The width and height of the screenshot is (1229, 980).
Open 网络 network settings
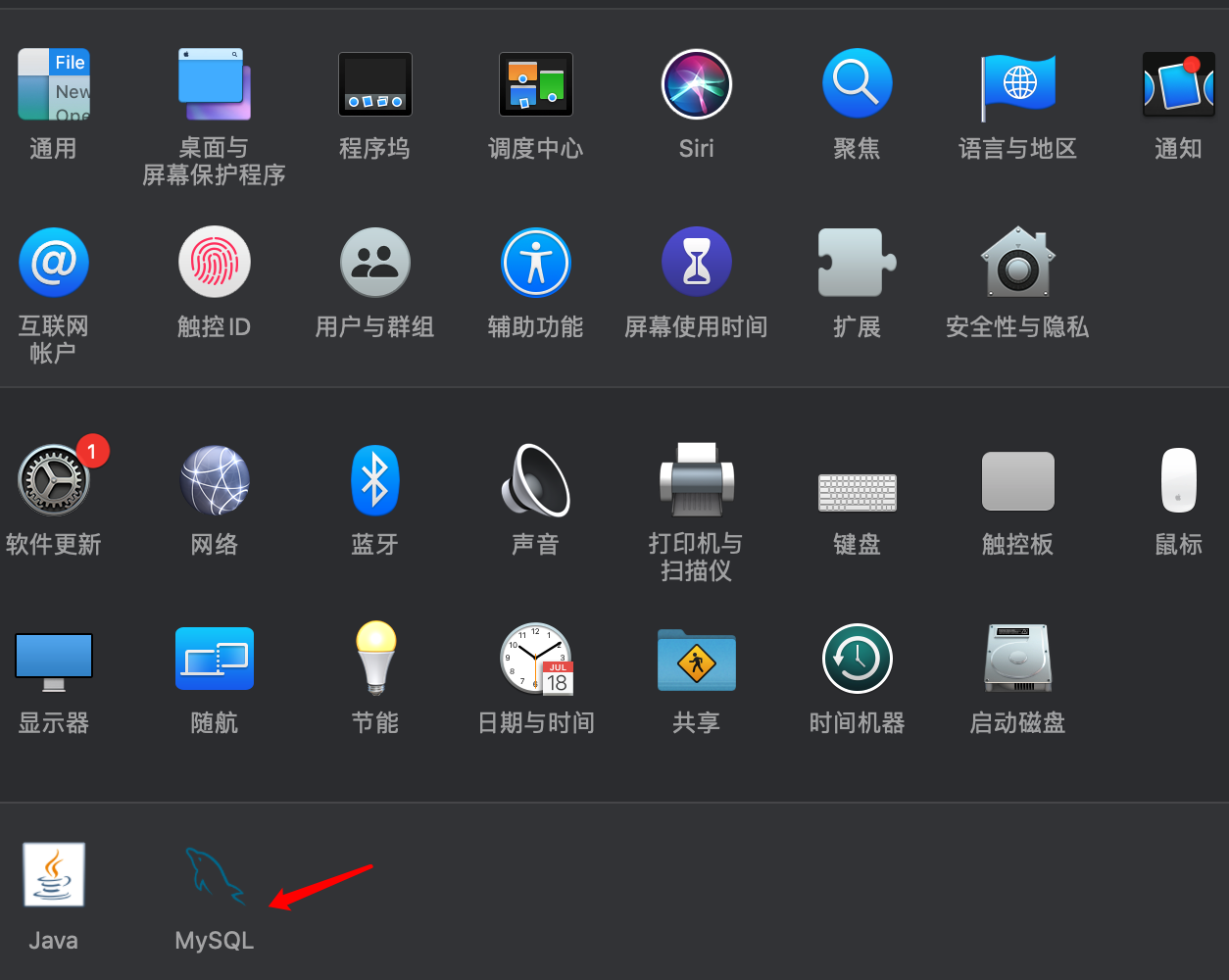(x=214, y=480)
